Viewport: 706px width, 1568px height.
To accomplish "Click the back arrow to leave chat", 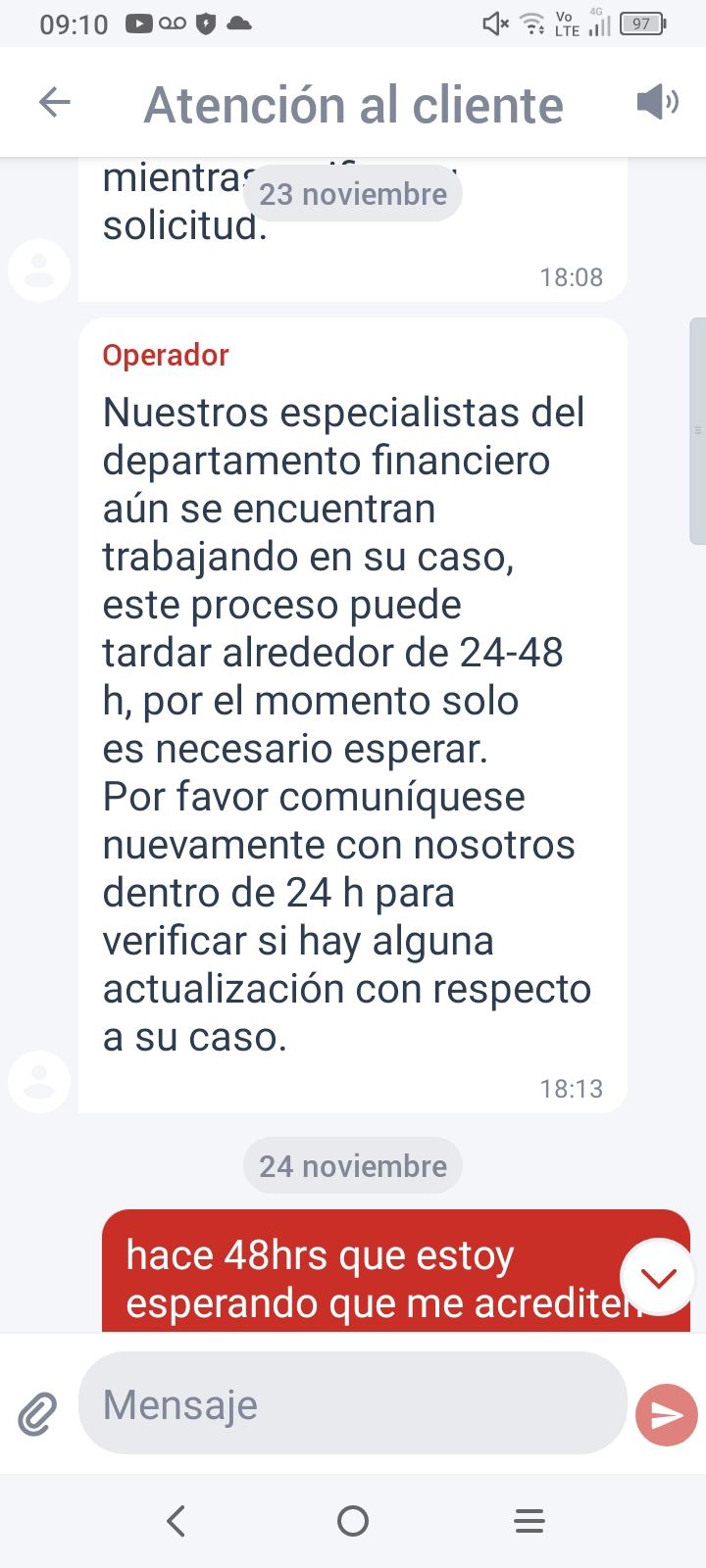I will [x=56, y=102].
